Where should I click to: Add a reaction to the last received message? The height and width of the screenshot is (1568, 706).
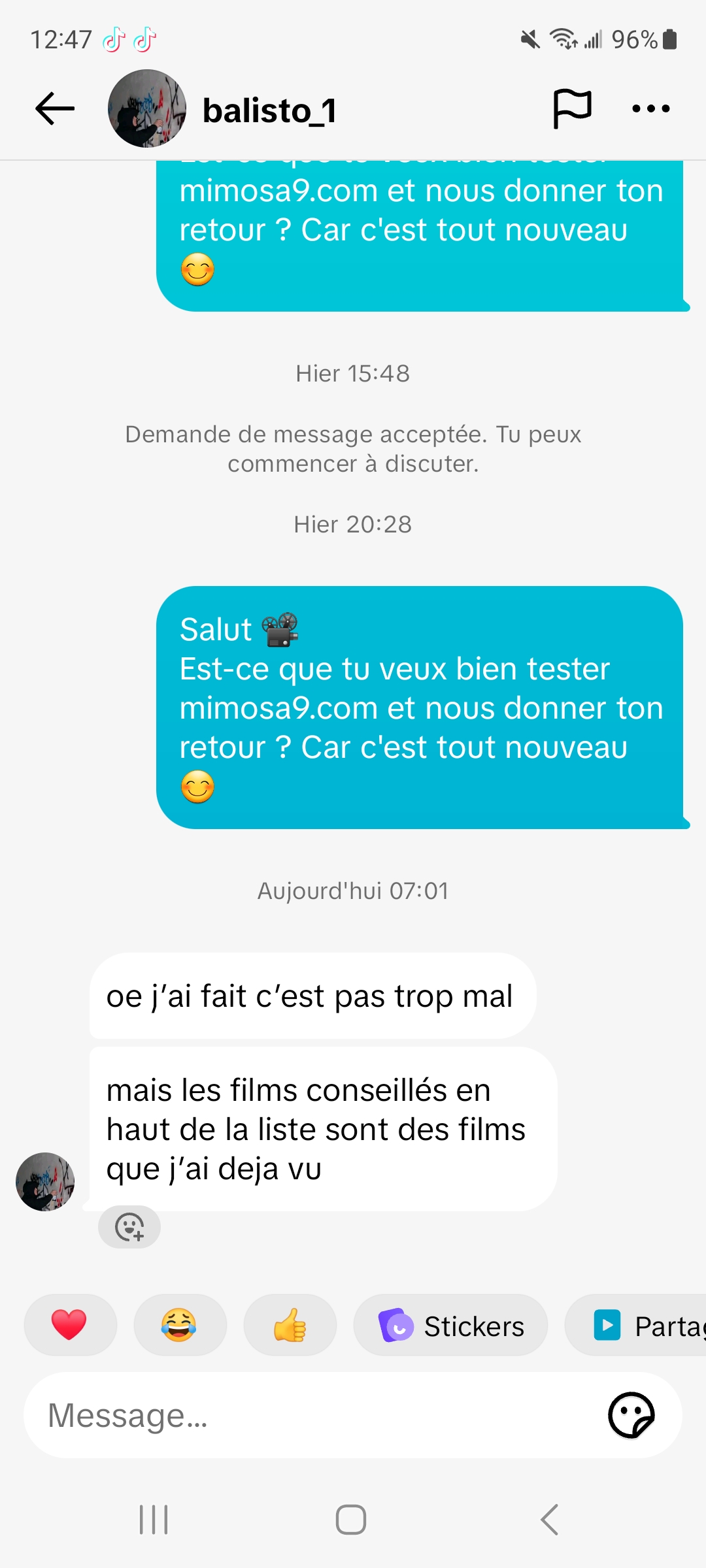129,1227
